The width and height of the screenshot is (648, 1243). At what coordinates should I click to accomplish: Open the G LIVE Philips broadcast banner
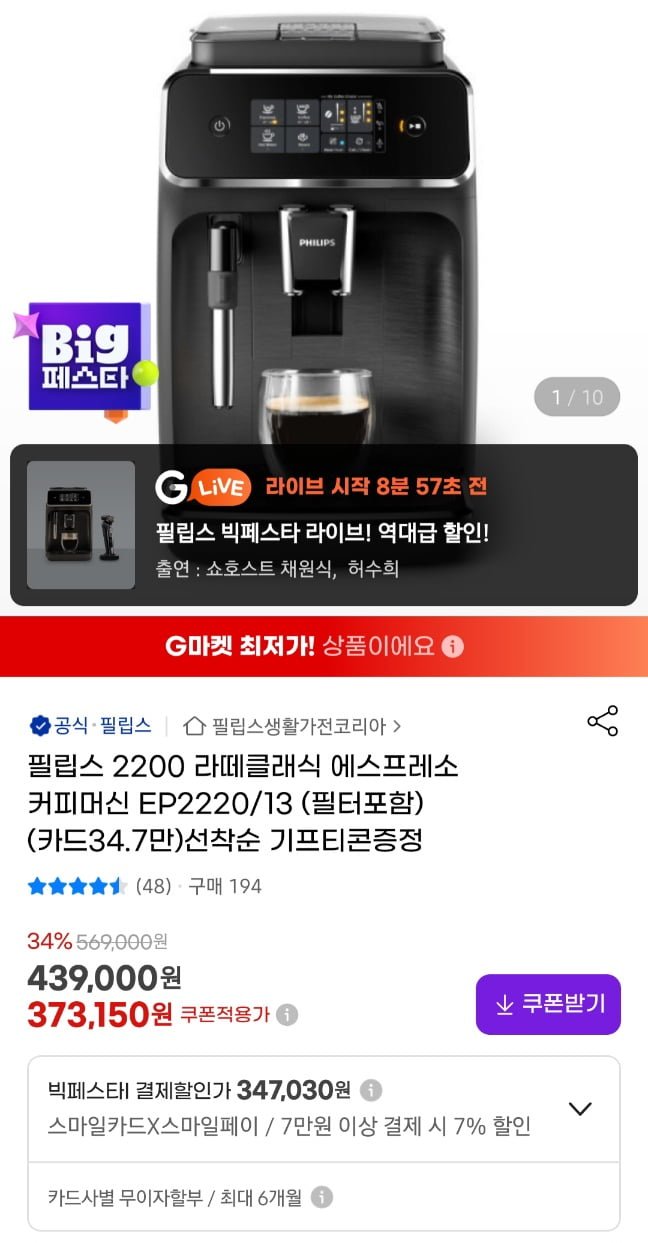324,525
